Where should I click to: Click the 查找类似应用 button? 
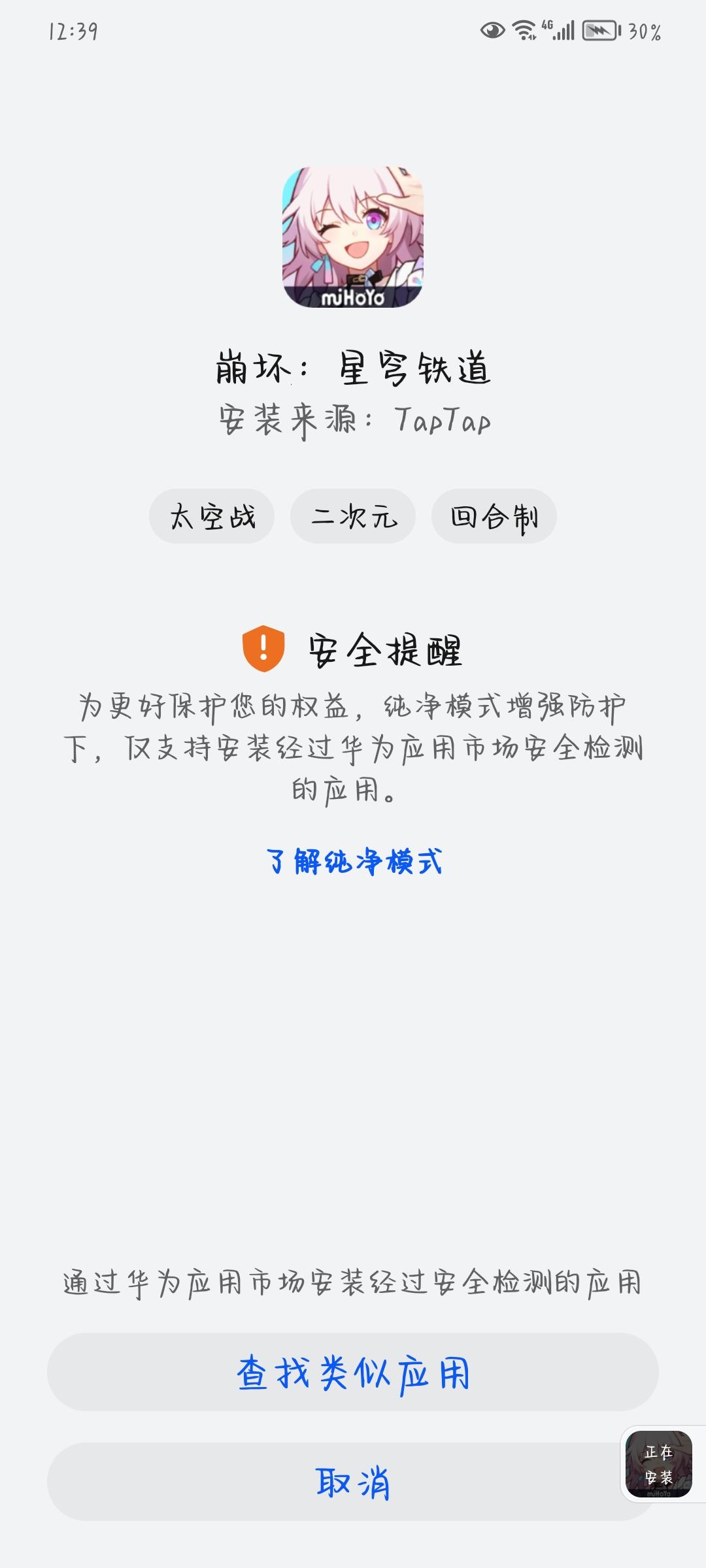coord(353,1372)
